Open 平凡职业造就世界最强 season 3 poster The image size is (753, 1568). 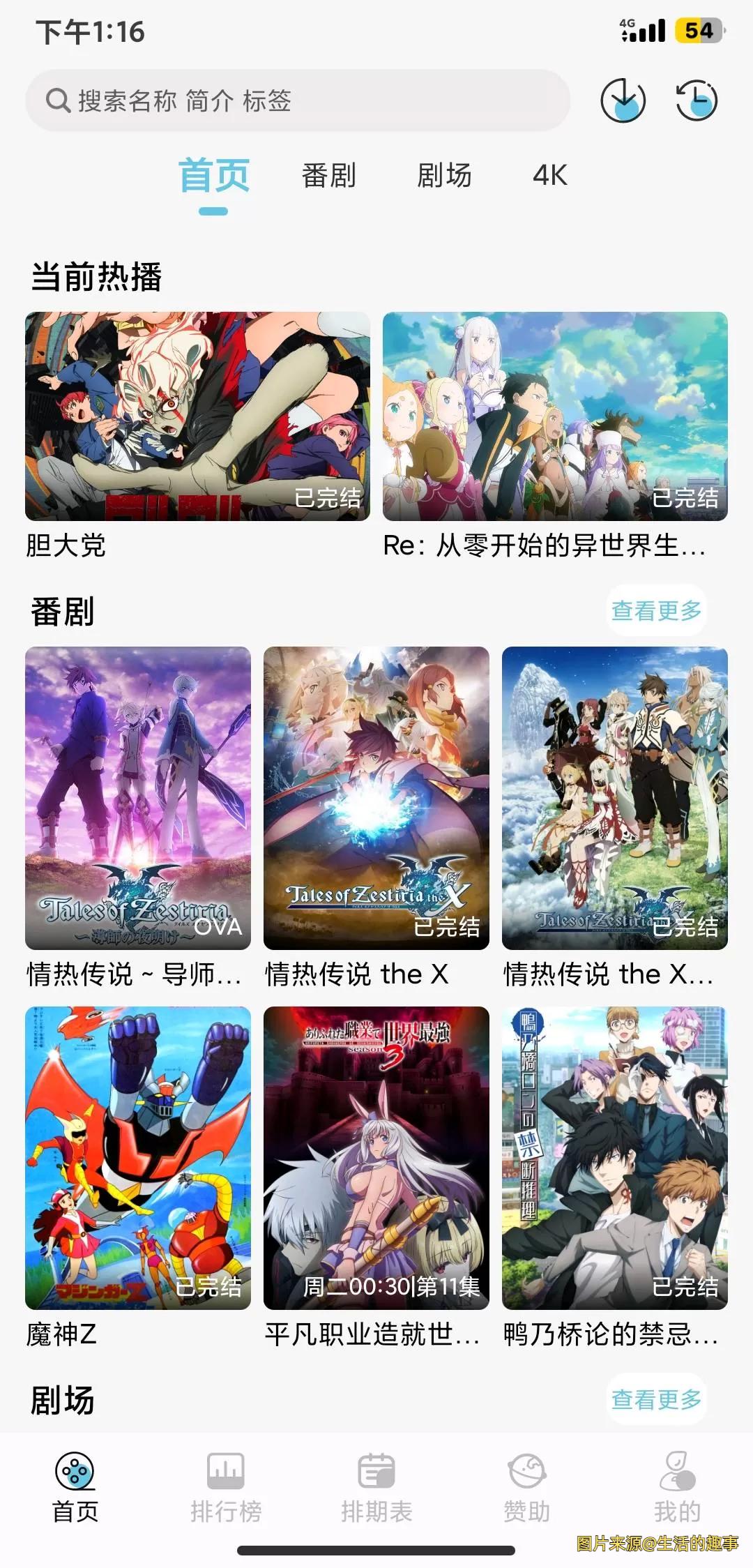pyautogui.click(x=376, y=1158)
